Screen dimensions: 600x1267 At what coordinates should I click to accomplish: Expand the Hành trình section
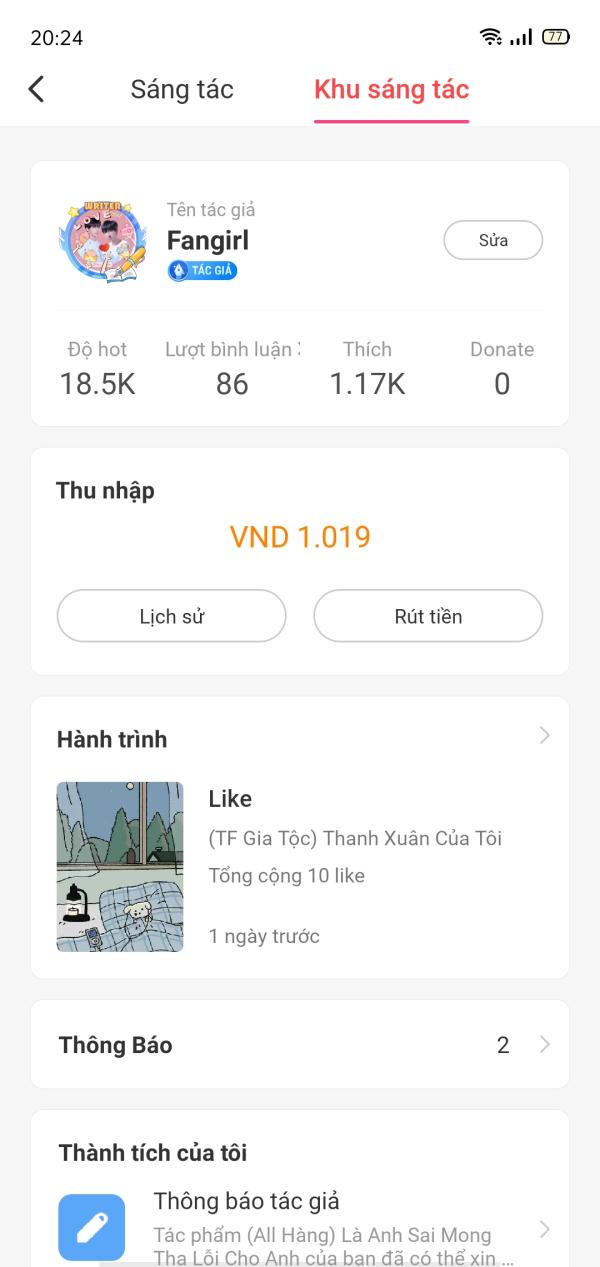tap(544, 736)
